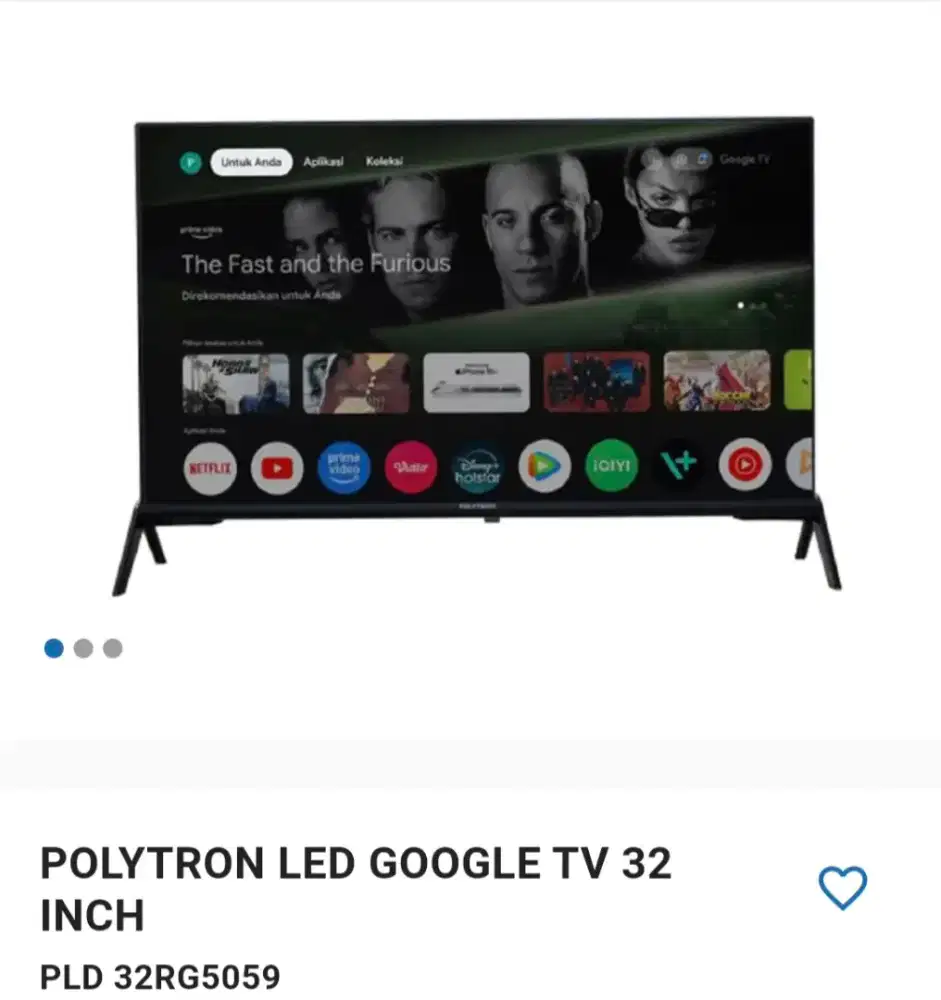Open the Netflix app icon

point(209,467)
